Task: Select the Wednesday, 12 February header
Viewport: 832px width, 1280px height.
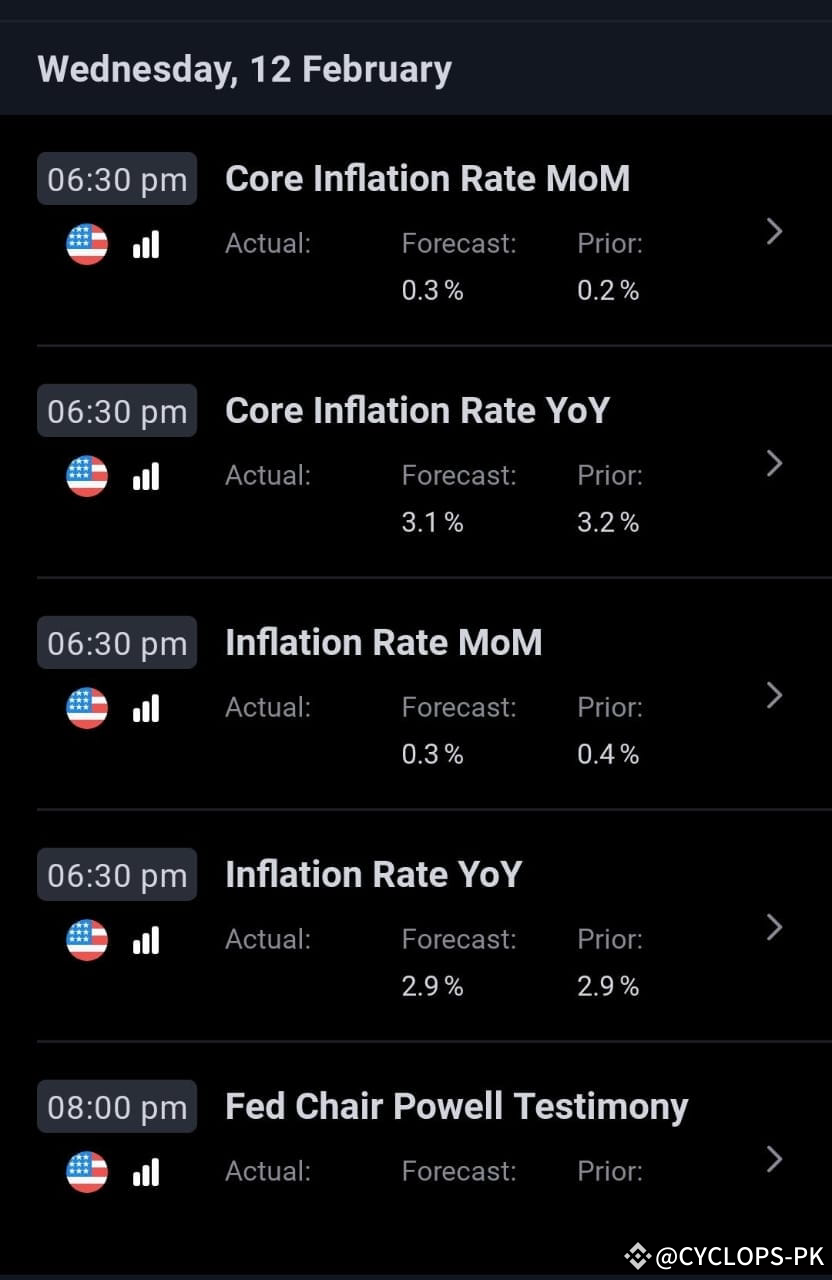Action: 244,68
